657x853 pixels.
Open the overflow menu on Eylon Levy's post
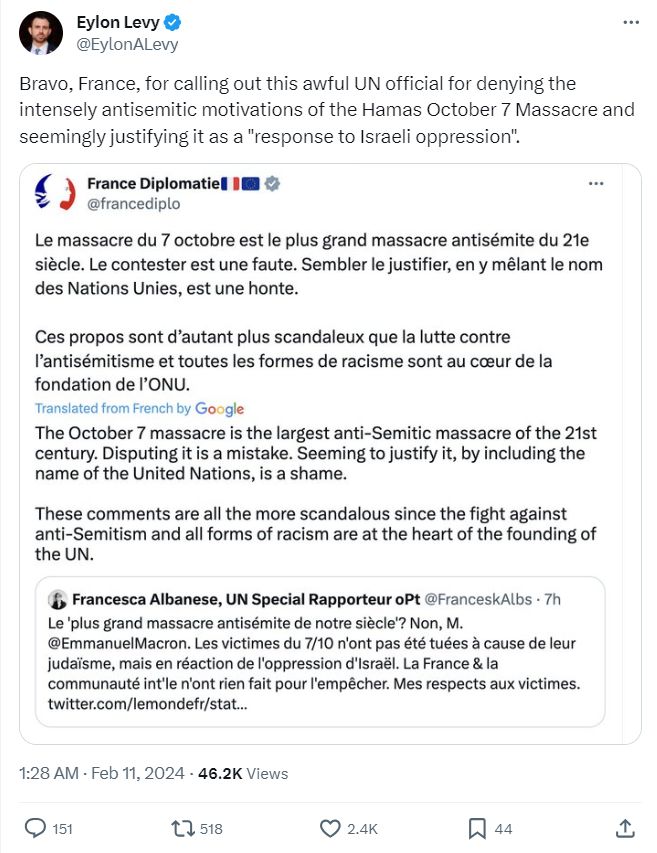(628, 22)
